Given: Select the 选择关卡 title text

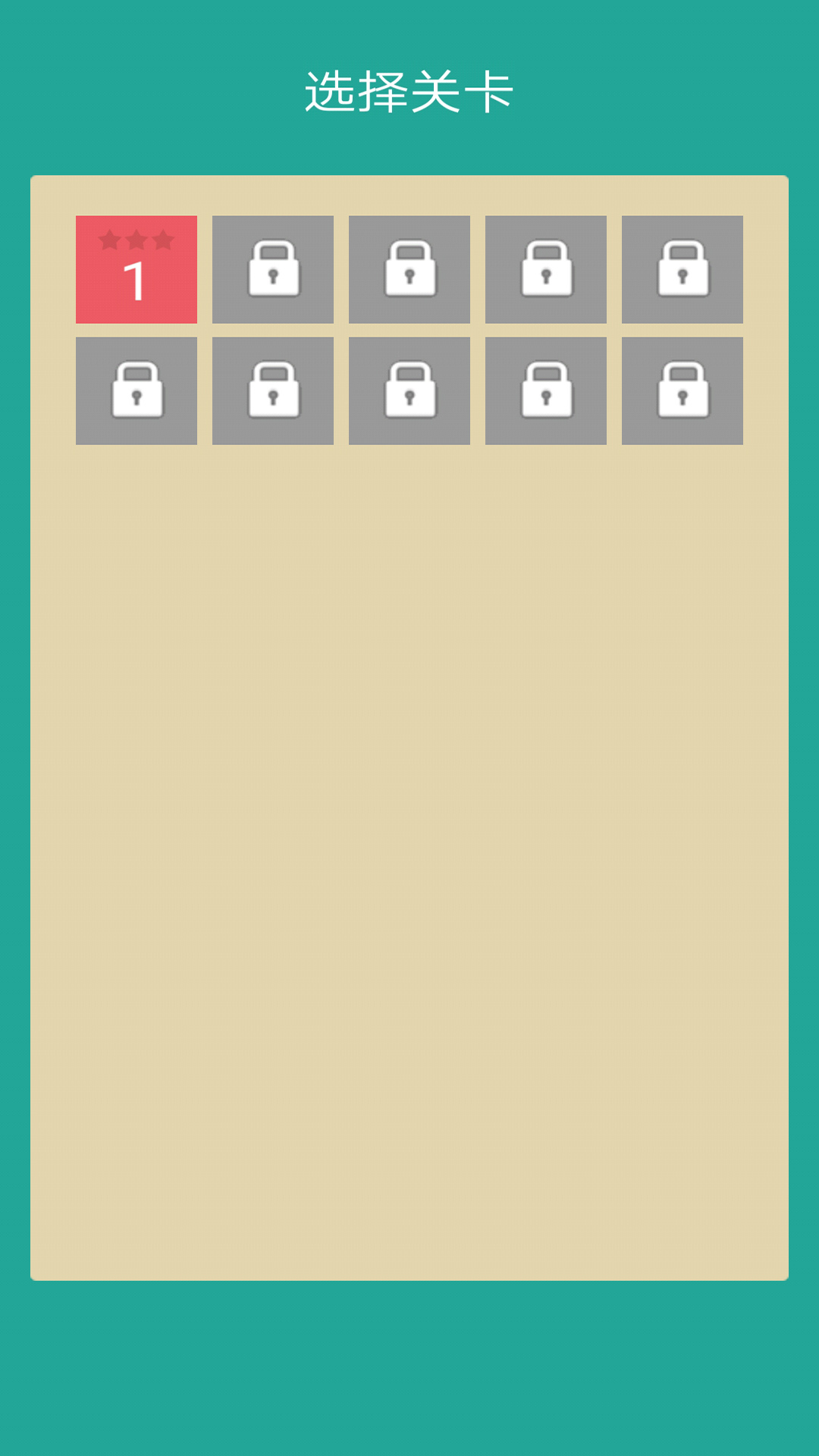Looking at the screenshot, I should pyautogui.click(x=409, y=89).
